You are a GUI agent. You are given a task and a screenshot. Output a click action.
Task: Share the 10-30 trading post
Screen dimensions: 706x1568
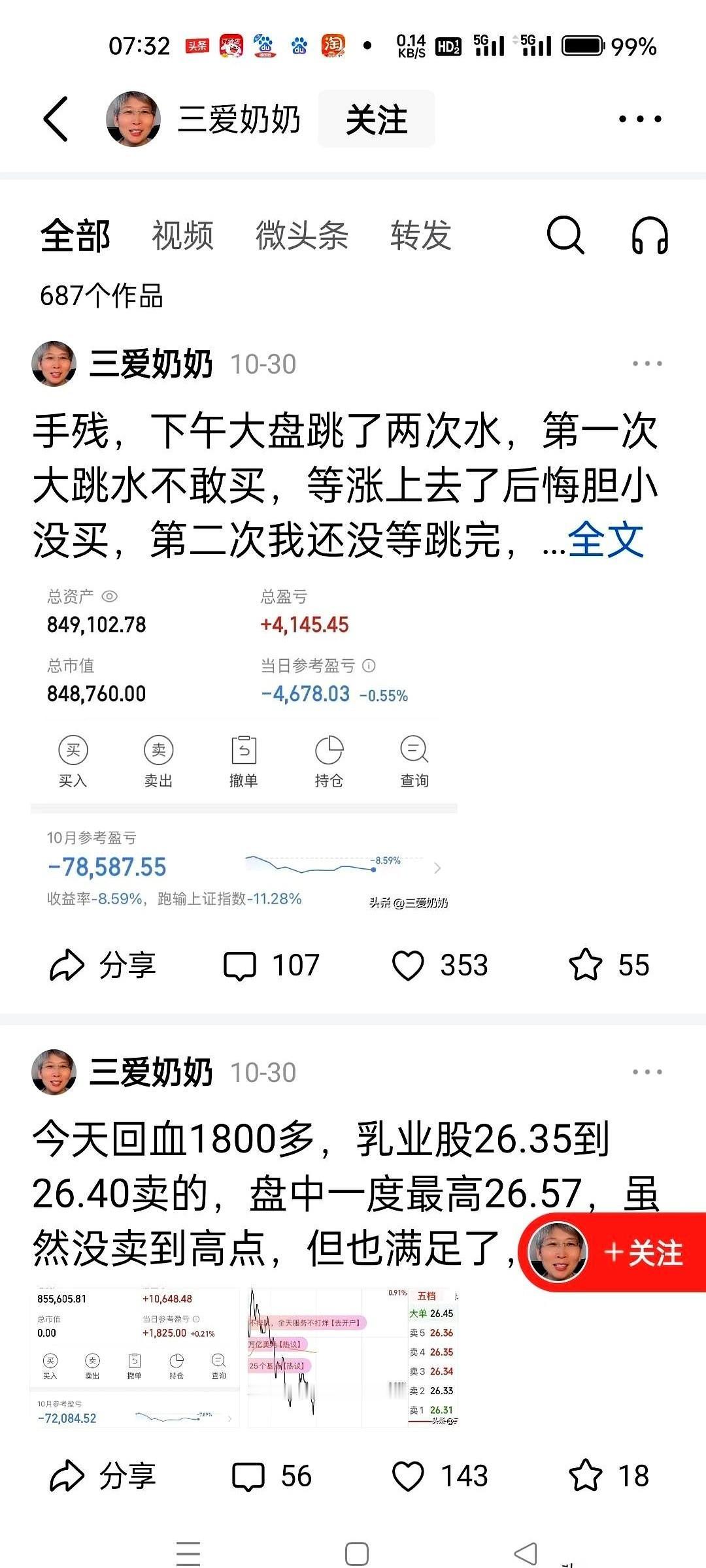point(105,965)
